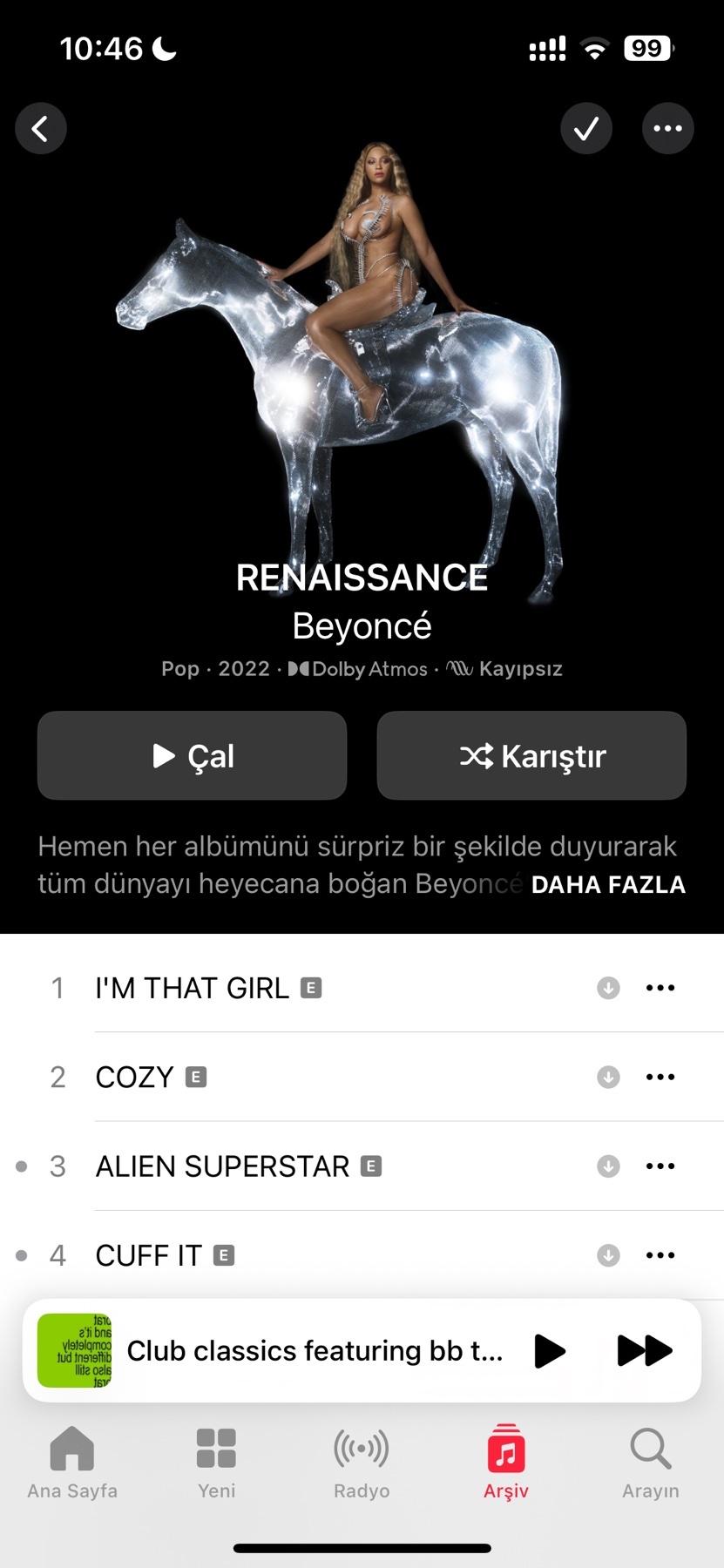Viewport: 724px width, 1568px height.
Task: Open more options for ALIEN SUPERSTAR
Action: (x=660, y=1166)
